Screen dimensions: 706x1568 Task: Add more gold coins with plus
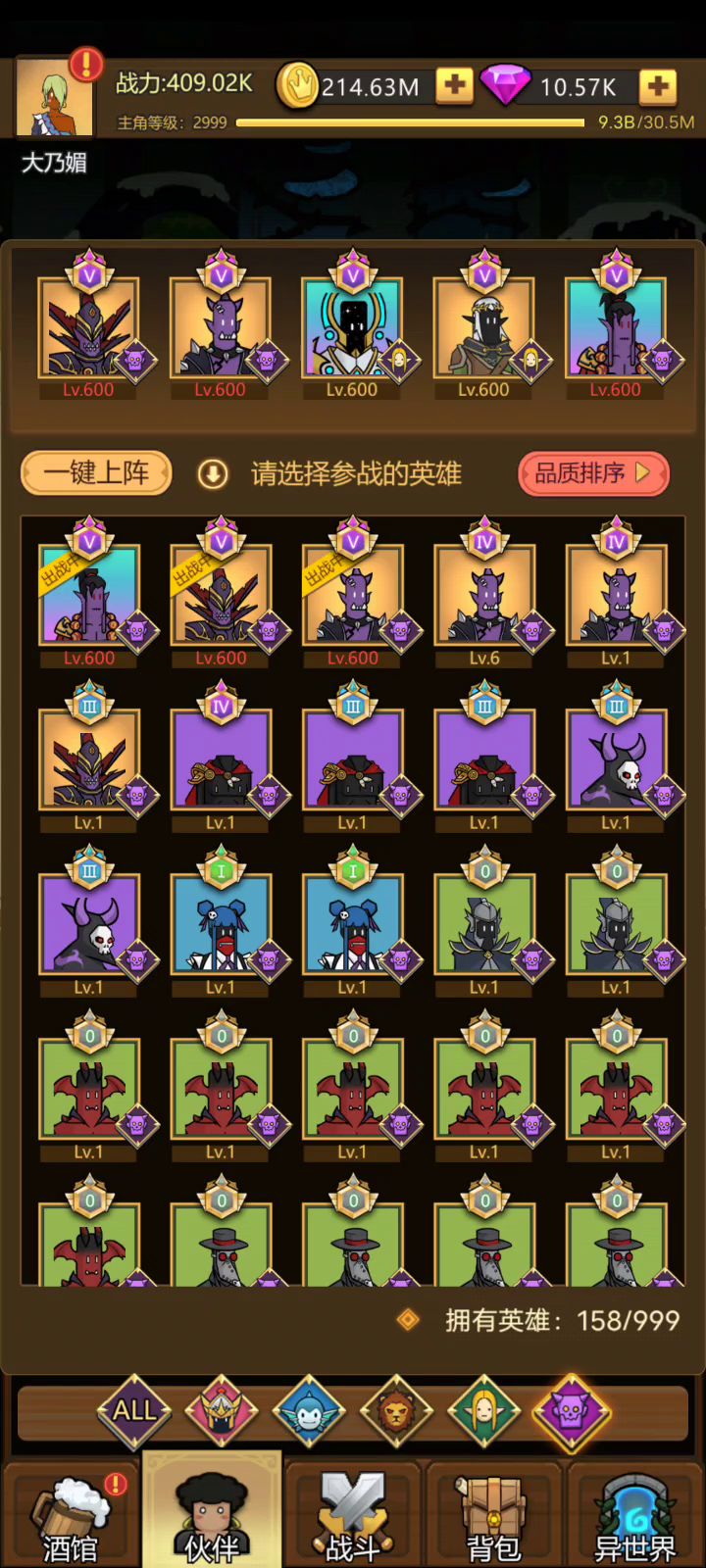[454, 86]
